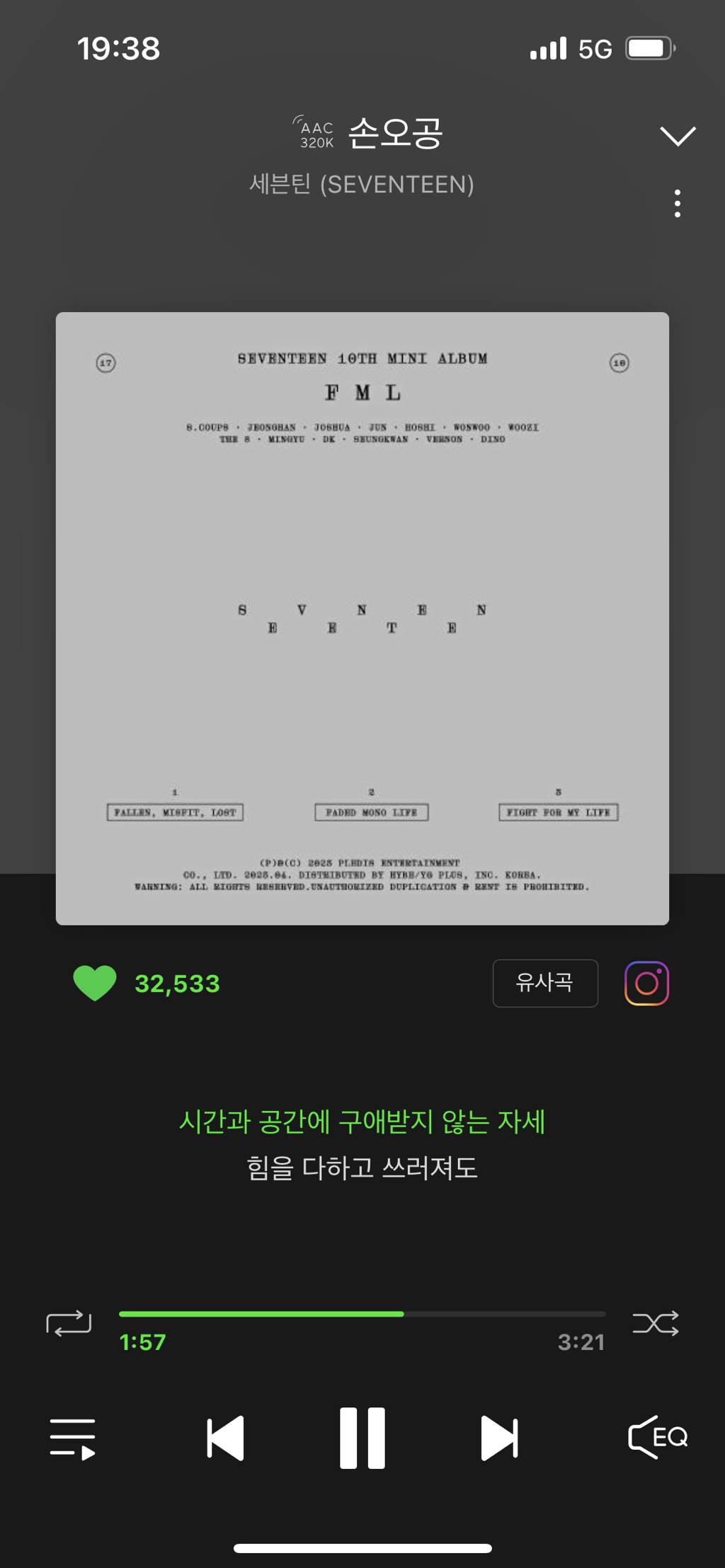The height and width of the screenshot is (1568, 725).
Task: Tap the like count 32,533
Action: pyautogui.click(x=178, y=983)
